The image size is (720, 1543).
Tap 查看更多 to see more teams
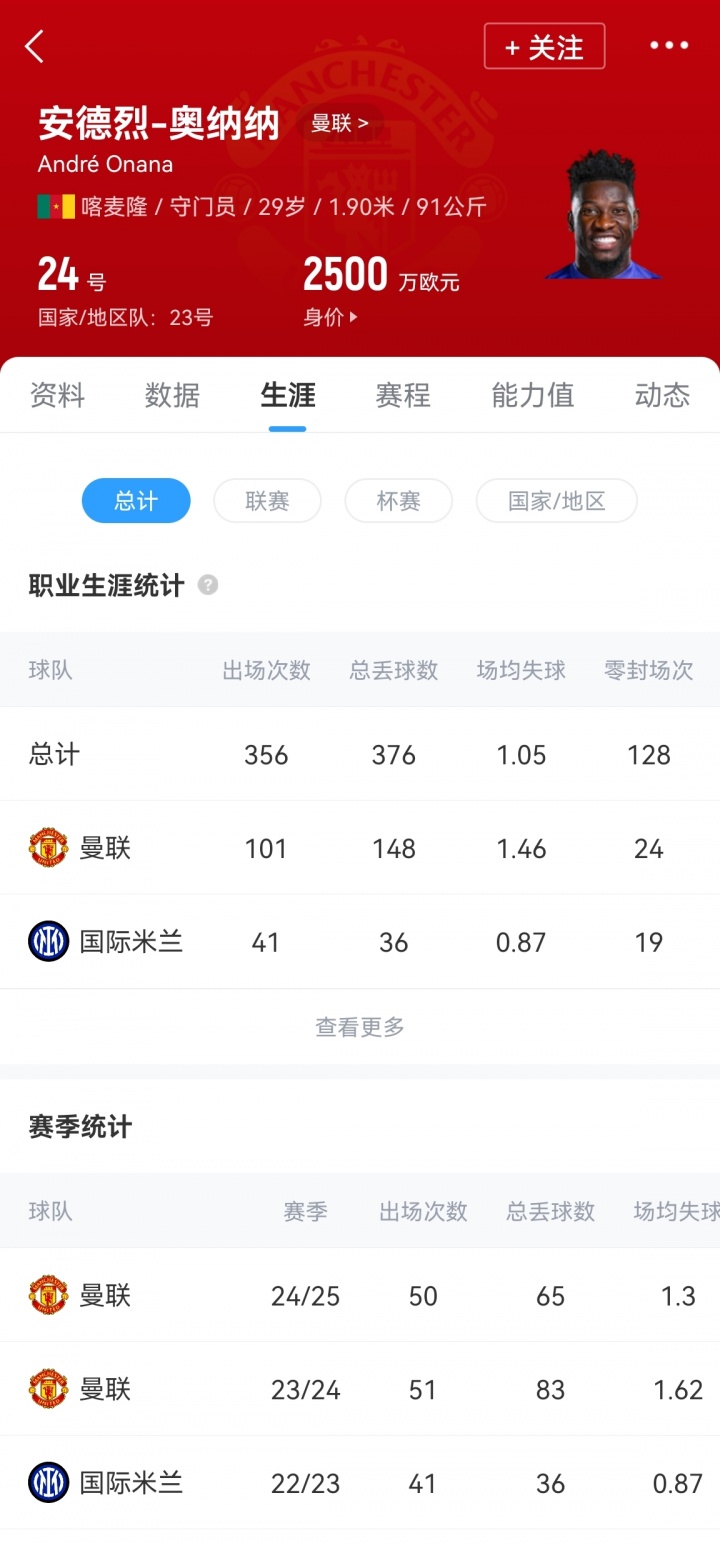[360, 1027]
